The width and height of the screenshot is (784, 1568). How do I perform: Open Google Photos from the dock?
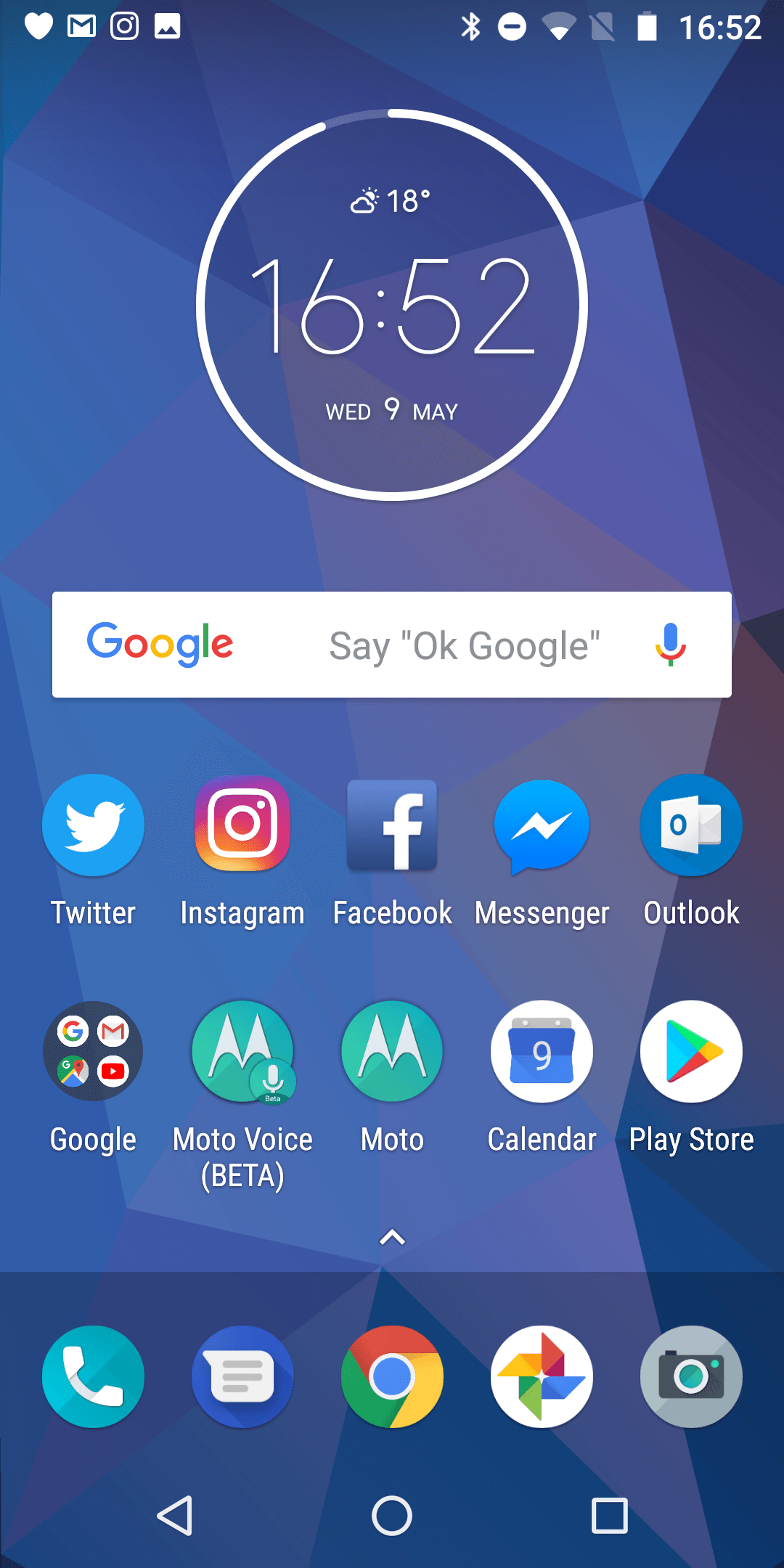tap(542, 1377)
